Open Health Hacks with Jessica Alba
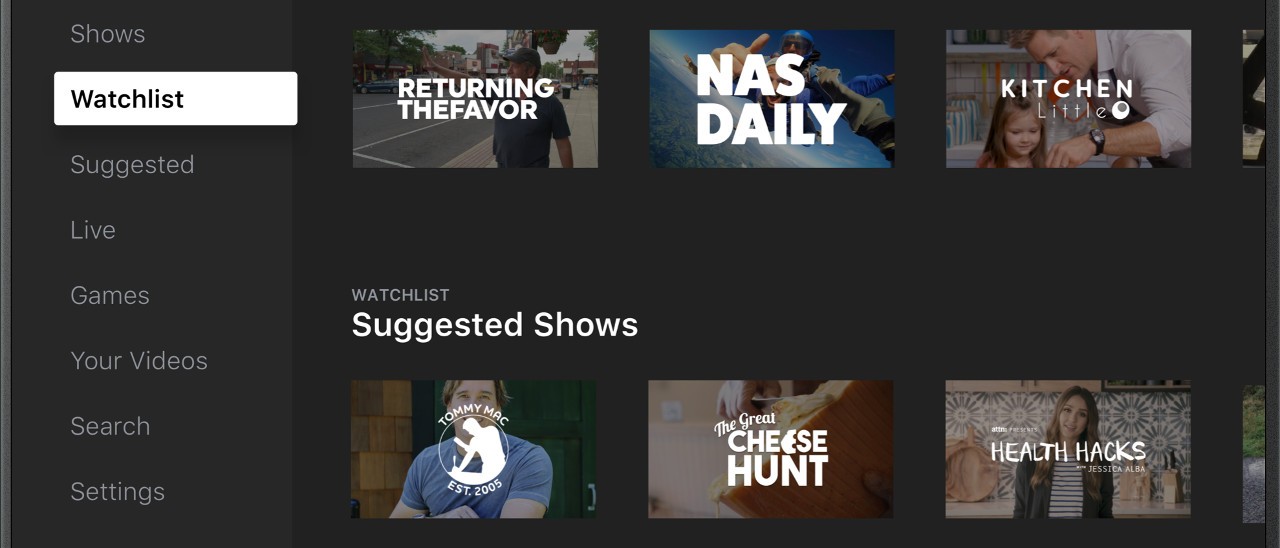This screenshot has height=548, width=1280. coord(1067,449)
